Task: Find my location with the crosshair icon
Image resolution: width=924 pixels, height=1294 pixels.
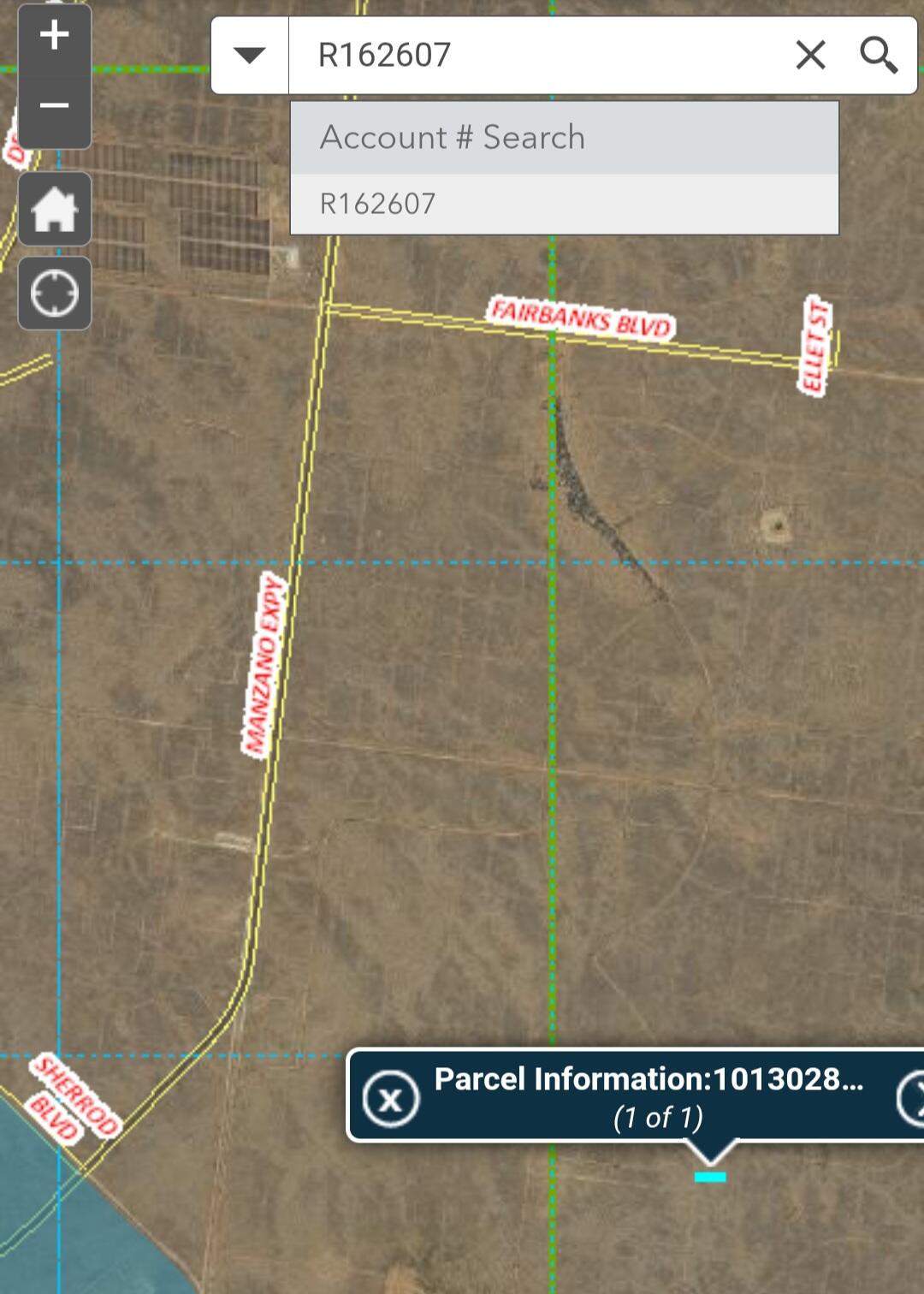Action: [x=54, y=292]
